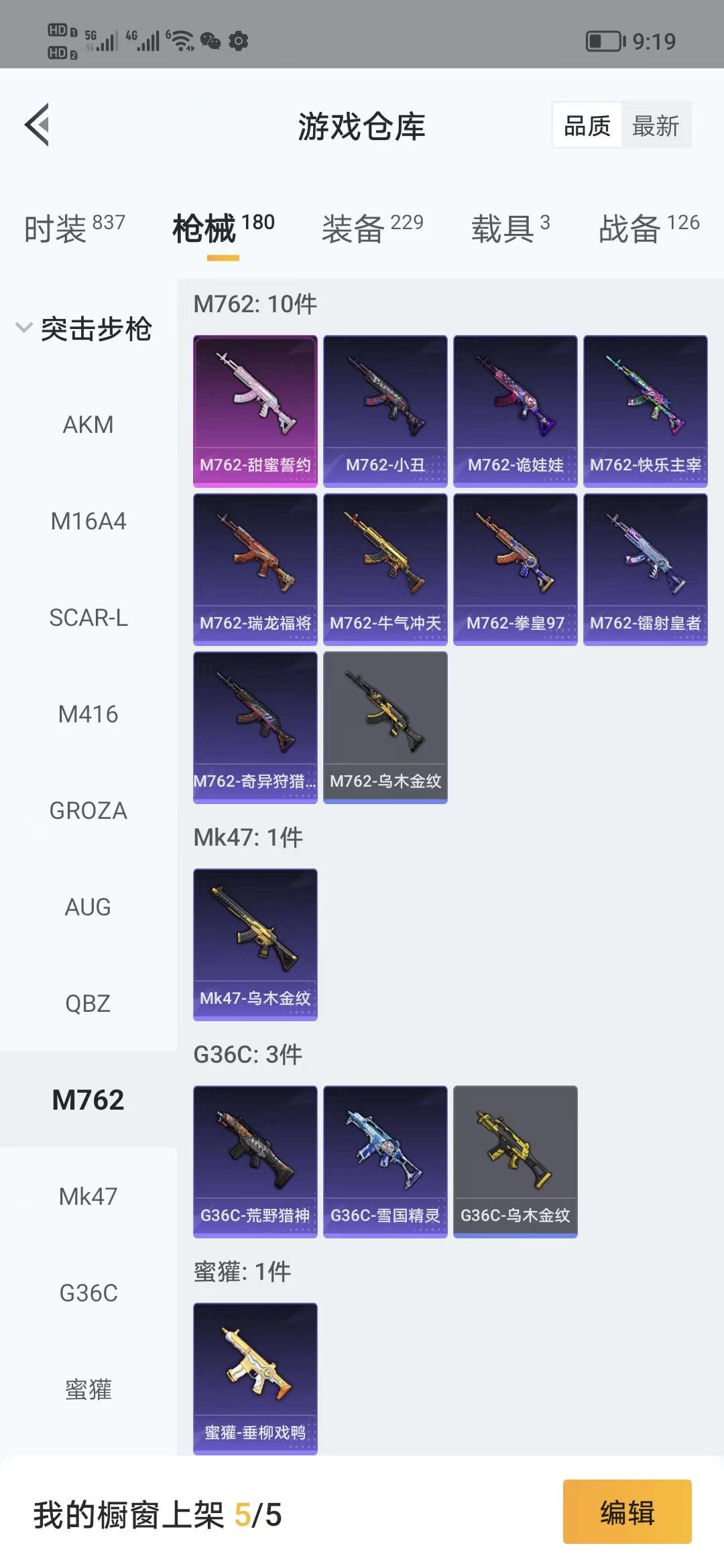Select M416 in the sidebar

tap(88, 714)
